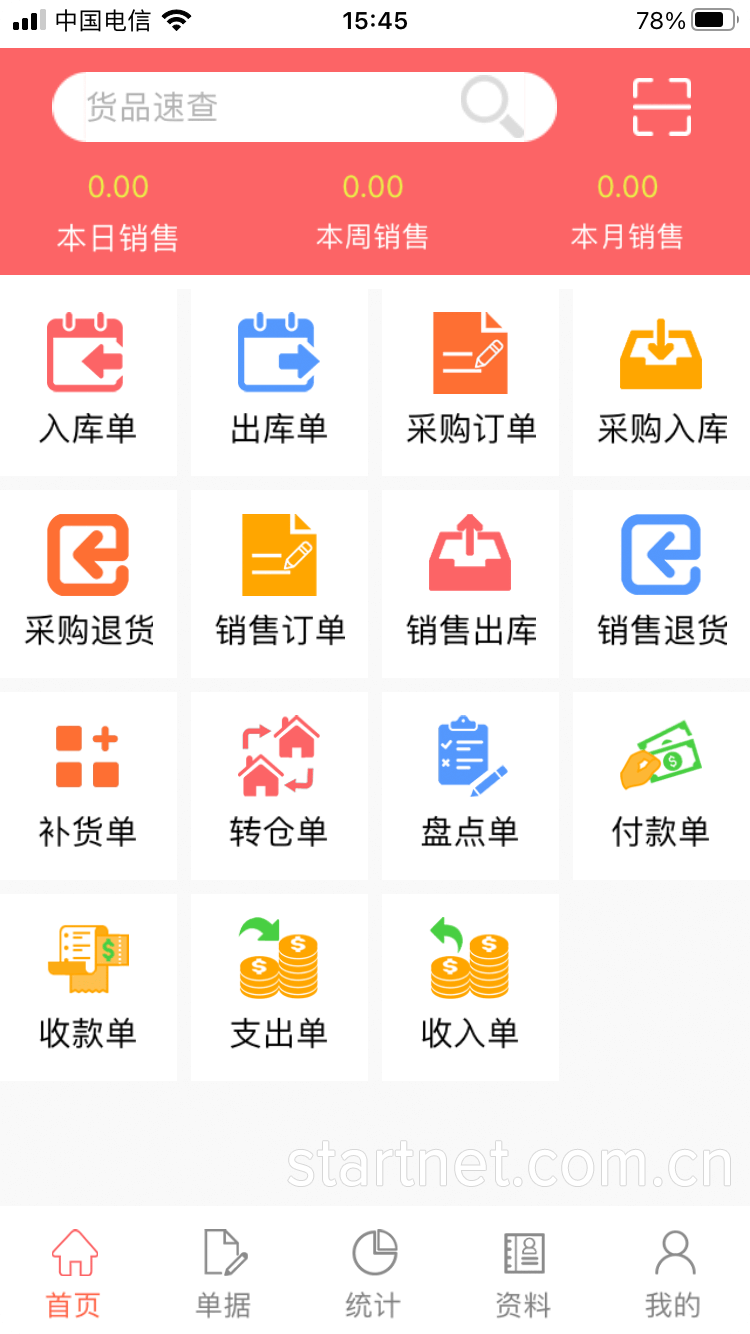The width and height of the screenshot is (750, 1334).
Task: Open 盘点单
Action: pos(470,786)
